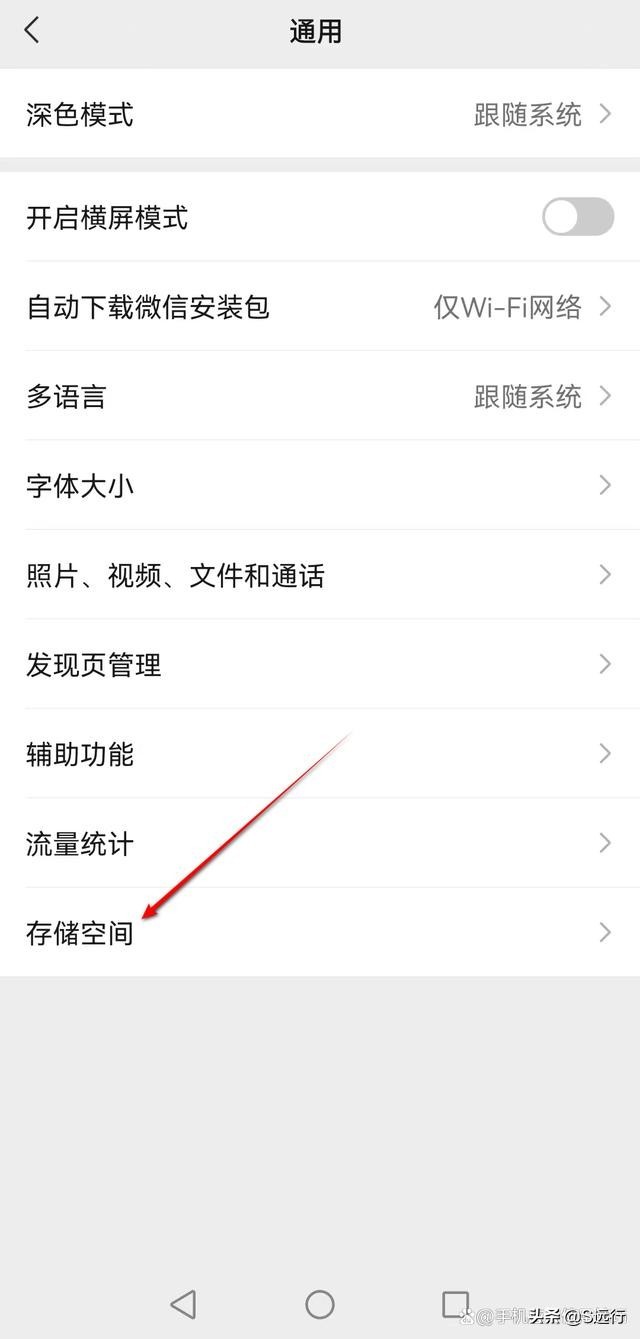Go back from the 通用 page
Screen dimensions: 640x1339
[32, 31]
